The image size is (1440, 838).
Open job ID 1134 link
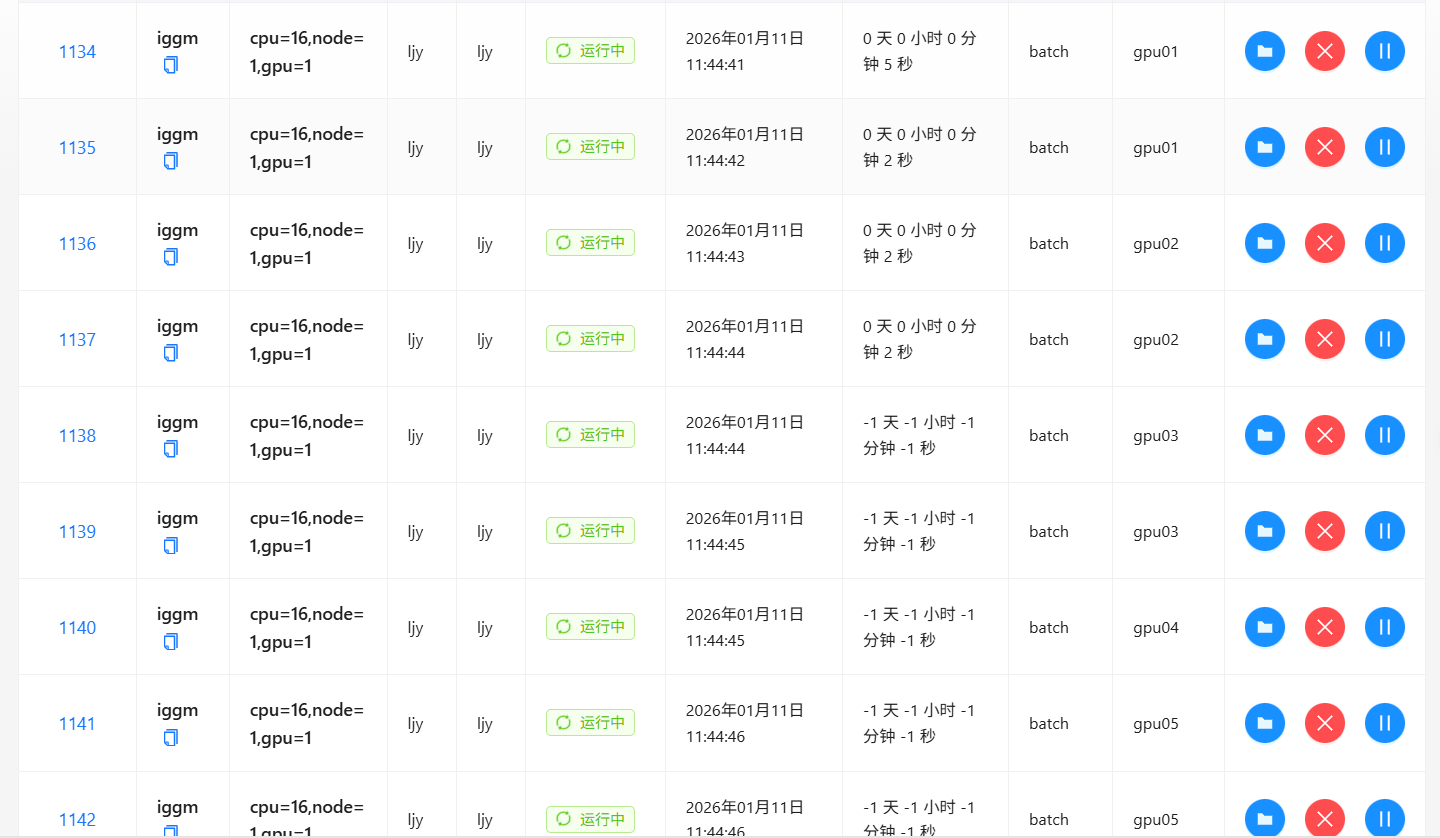(x=77, y=52)
